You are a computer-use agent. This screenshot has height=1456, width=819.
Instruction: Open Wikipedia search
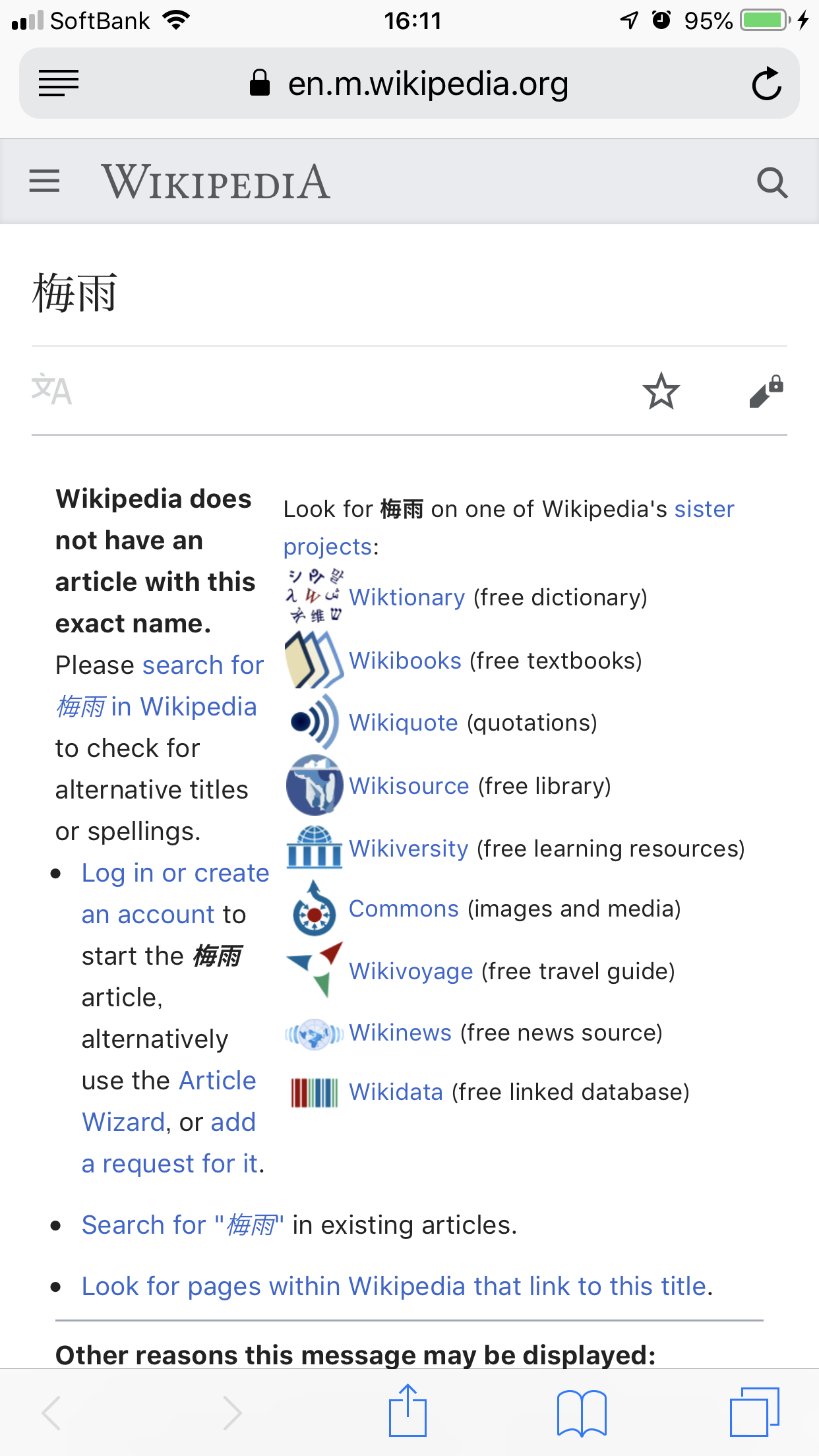click(772, 183)
